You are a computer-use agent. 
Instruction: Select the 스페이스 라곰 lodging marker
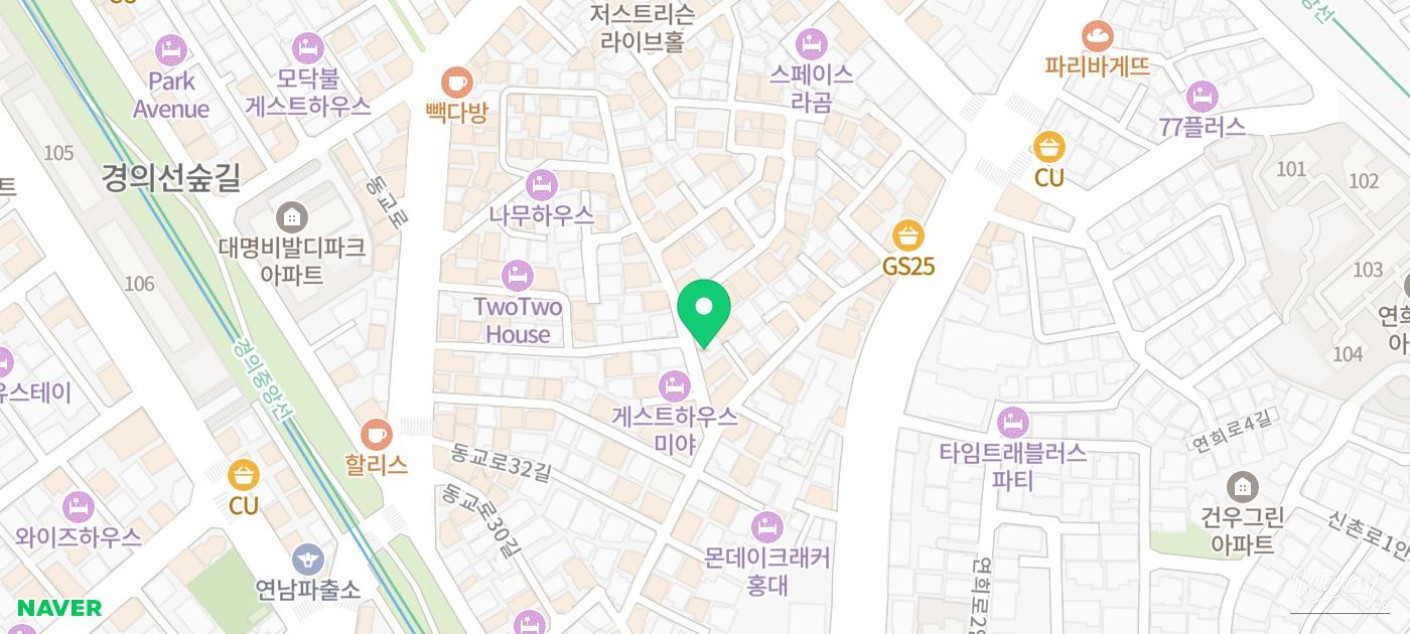(x=811, y=44)
